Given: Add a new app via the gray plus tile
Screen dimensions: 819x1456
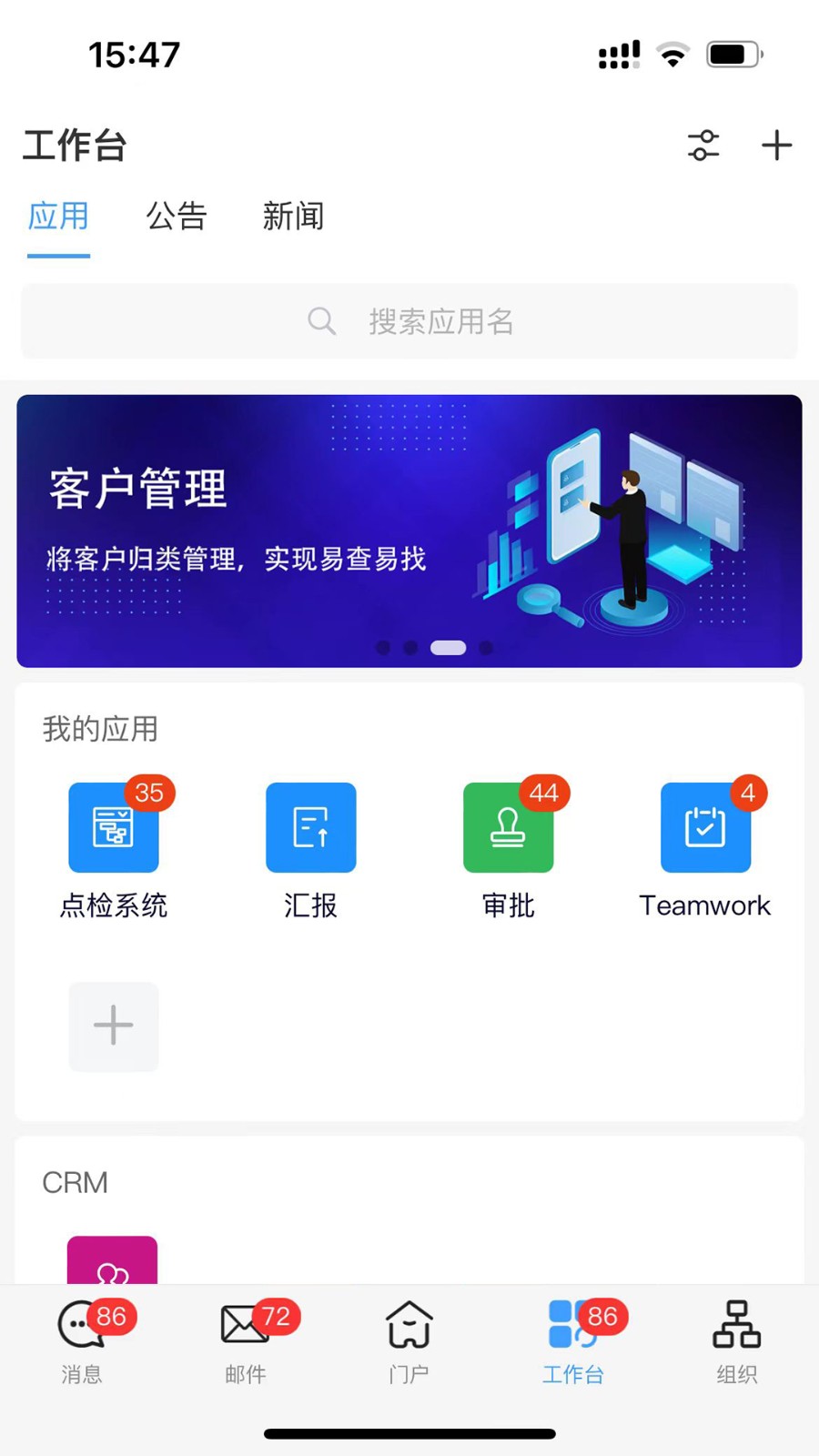Looking at the screenshot, I should [x=113, y=1026].
